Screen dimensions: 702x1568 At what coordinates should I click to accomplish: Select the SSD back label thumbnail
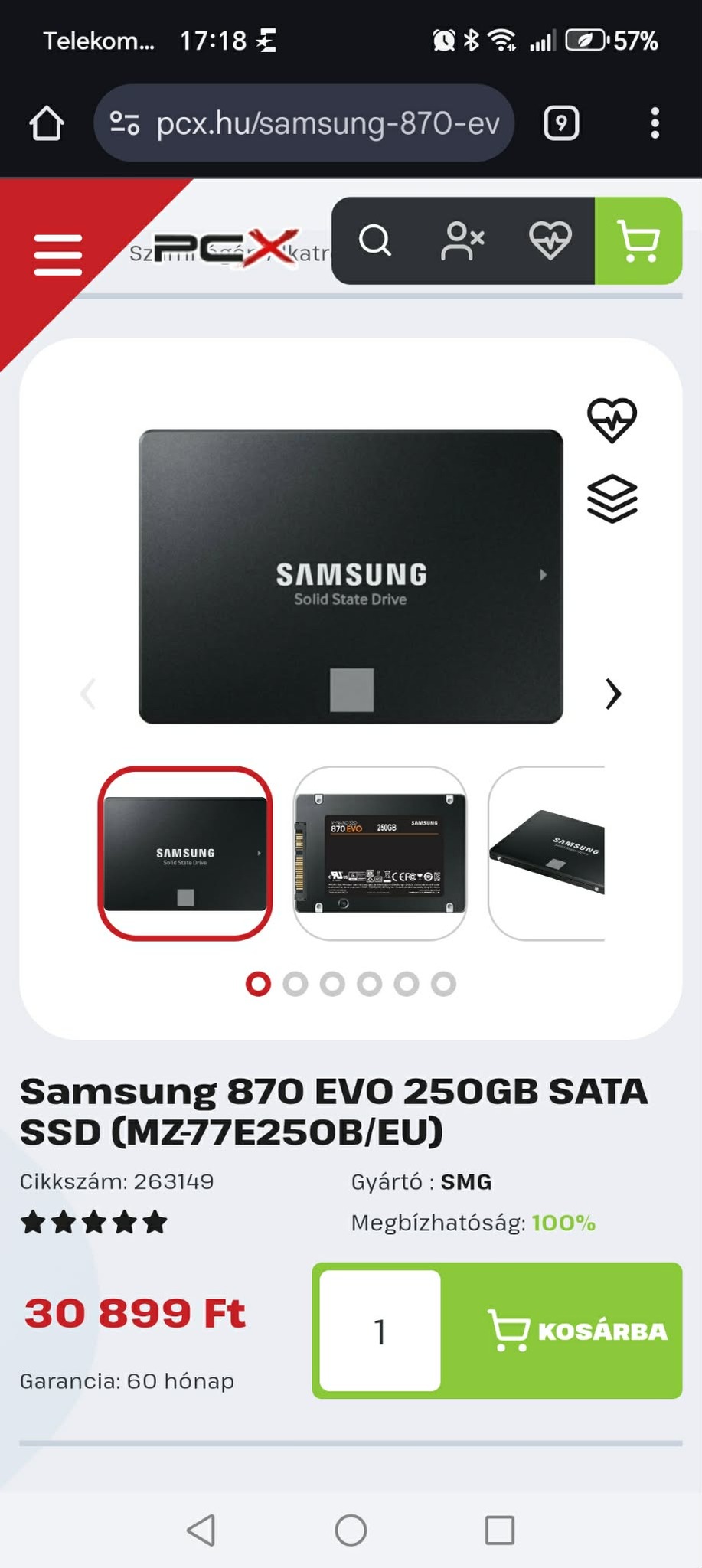[380, 853]
